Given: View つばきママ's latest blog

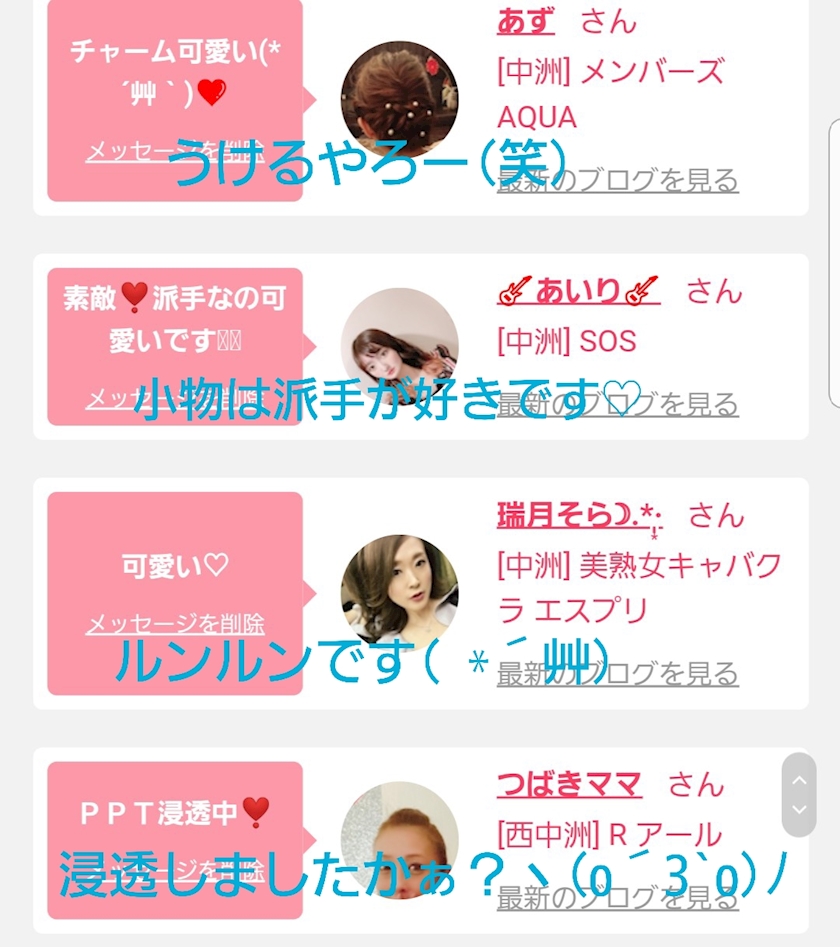Looking at the screenshot, I should coord(617,898).
